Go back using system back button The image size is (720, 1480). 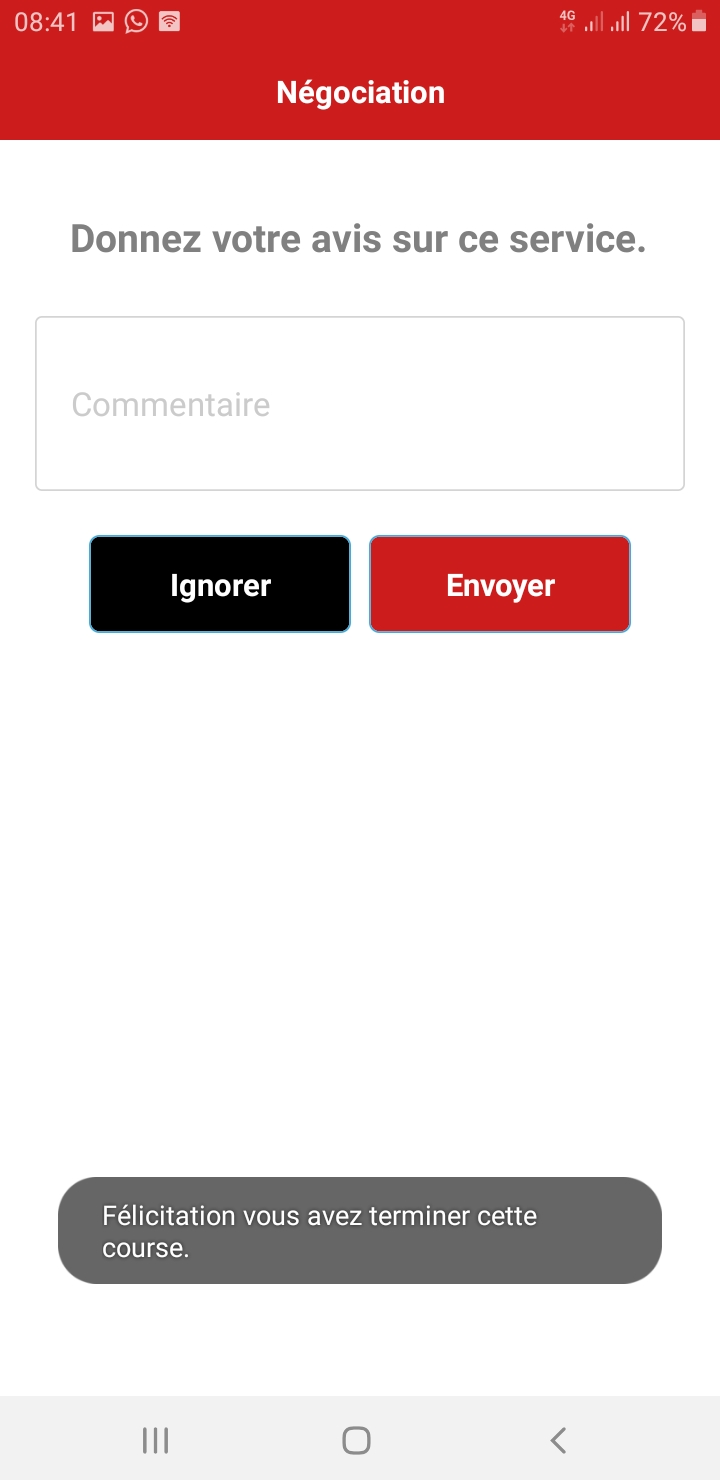click(558, 1440)
